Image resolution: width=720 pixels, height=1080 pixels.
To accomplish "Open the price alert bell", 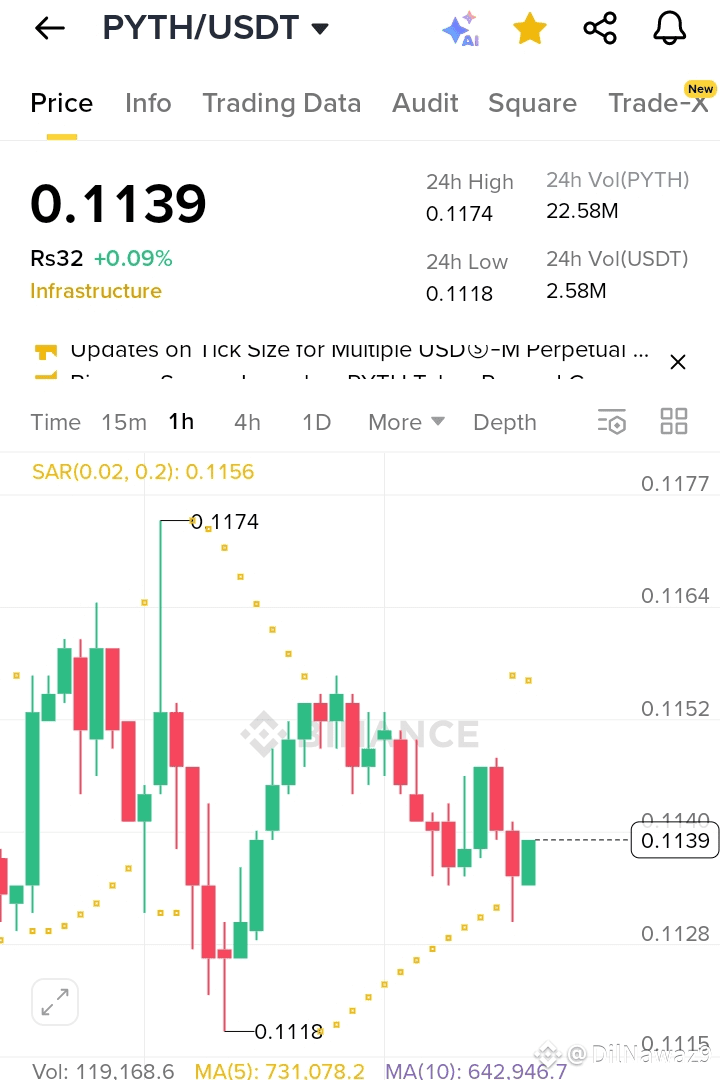I will coord(669,28).
